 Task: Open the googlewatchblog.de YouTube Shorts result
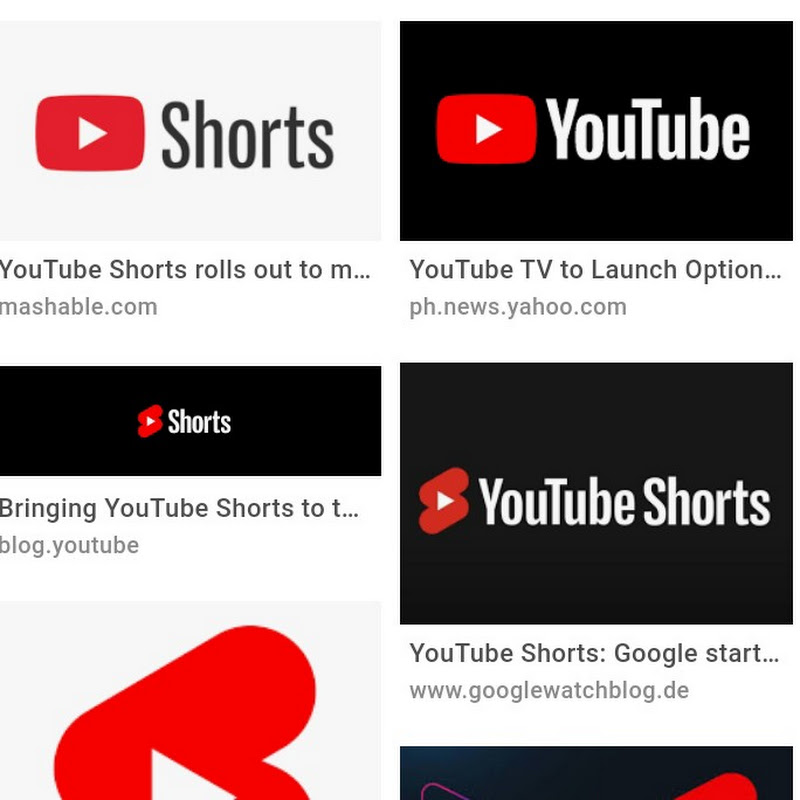[x=595, y=494]
